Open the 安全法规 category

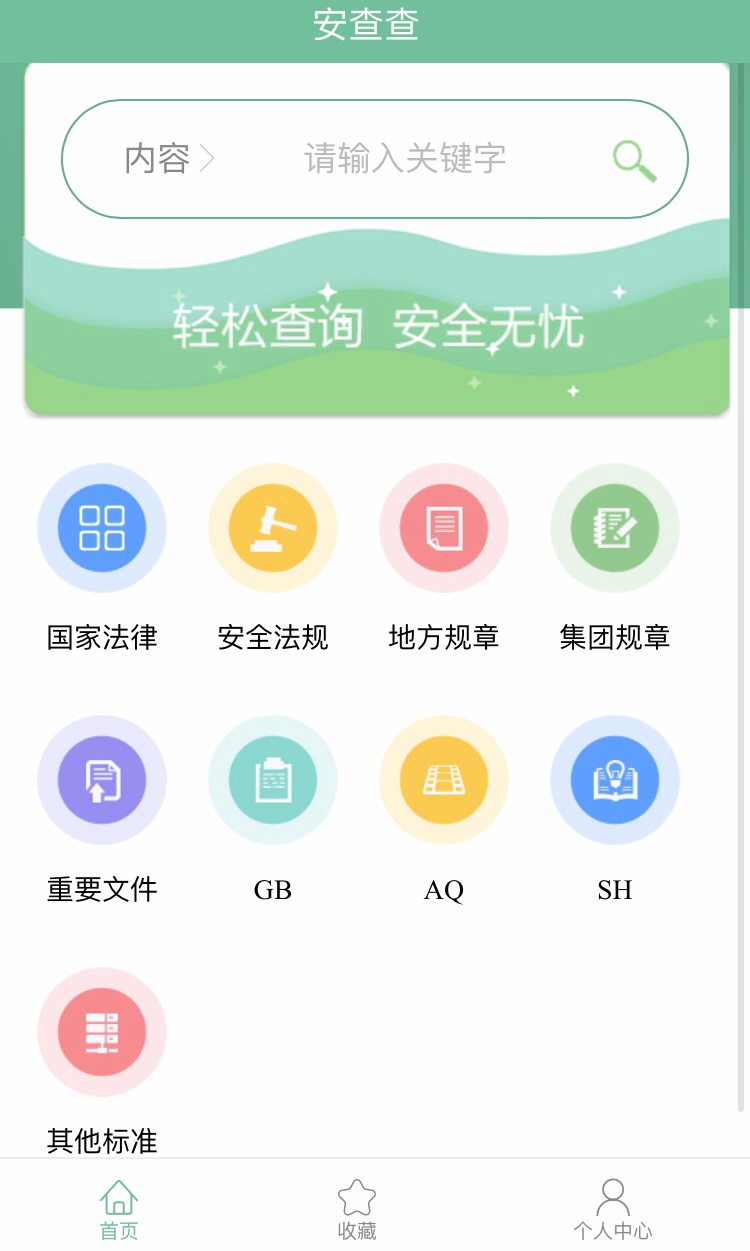click(273, 528)
